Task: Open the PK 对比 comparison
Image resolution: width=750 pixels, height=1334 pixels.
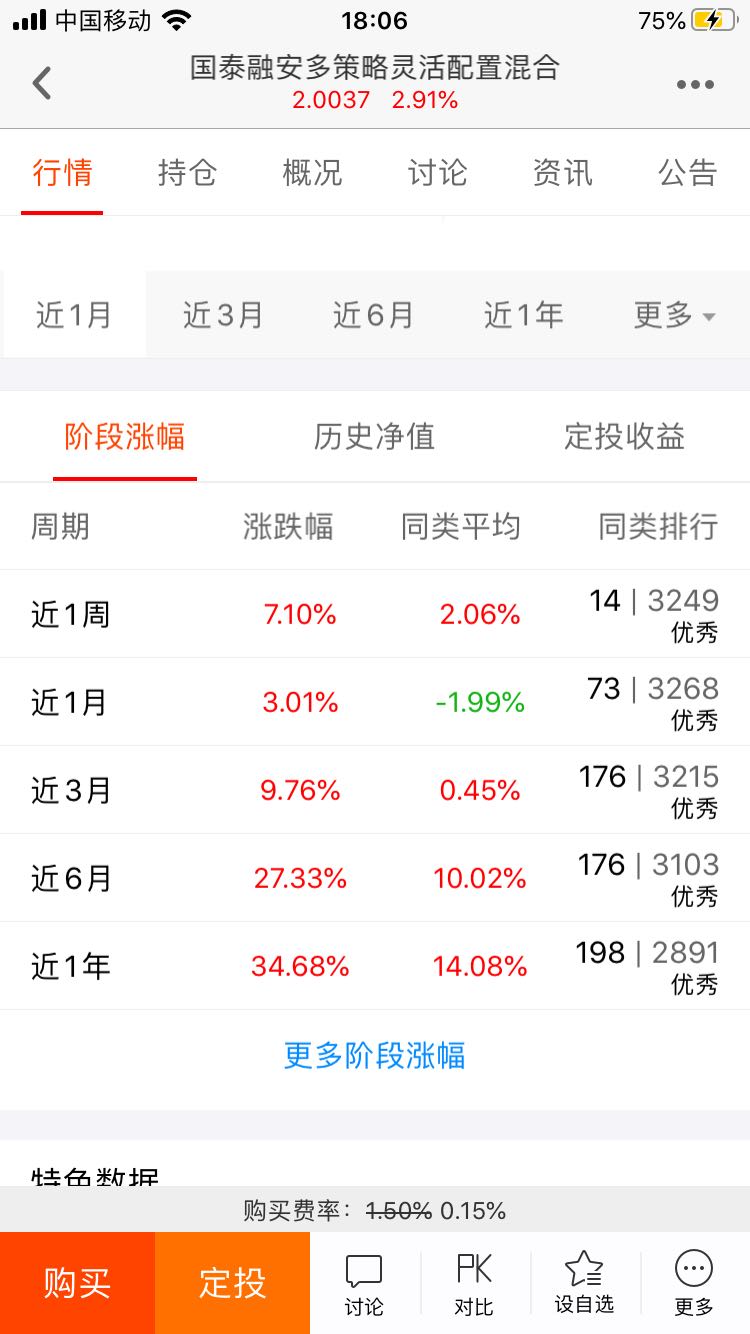Action: point(474,1285)
